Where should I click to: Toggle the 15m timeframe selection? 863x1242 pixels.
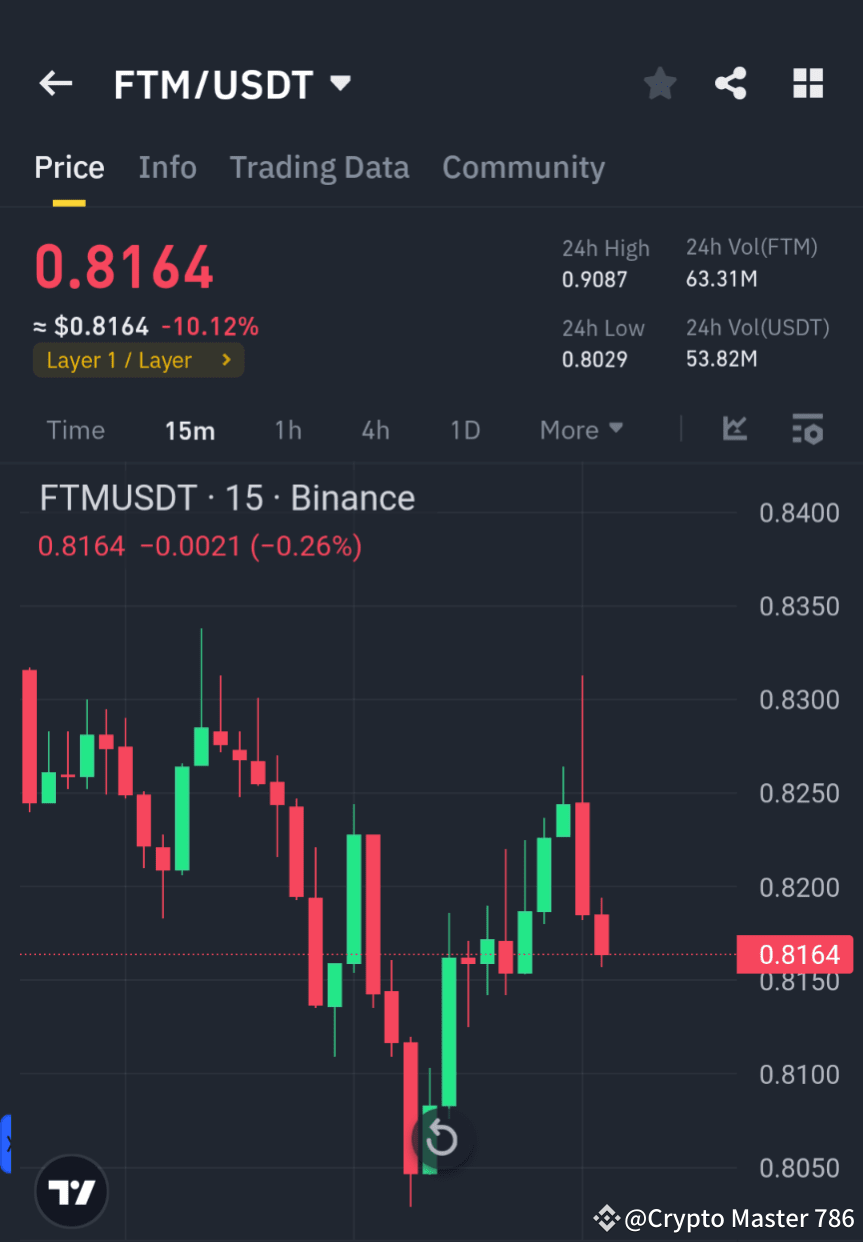coord(190,429)
